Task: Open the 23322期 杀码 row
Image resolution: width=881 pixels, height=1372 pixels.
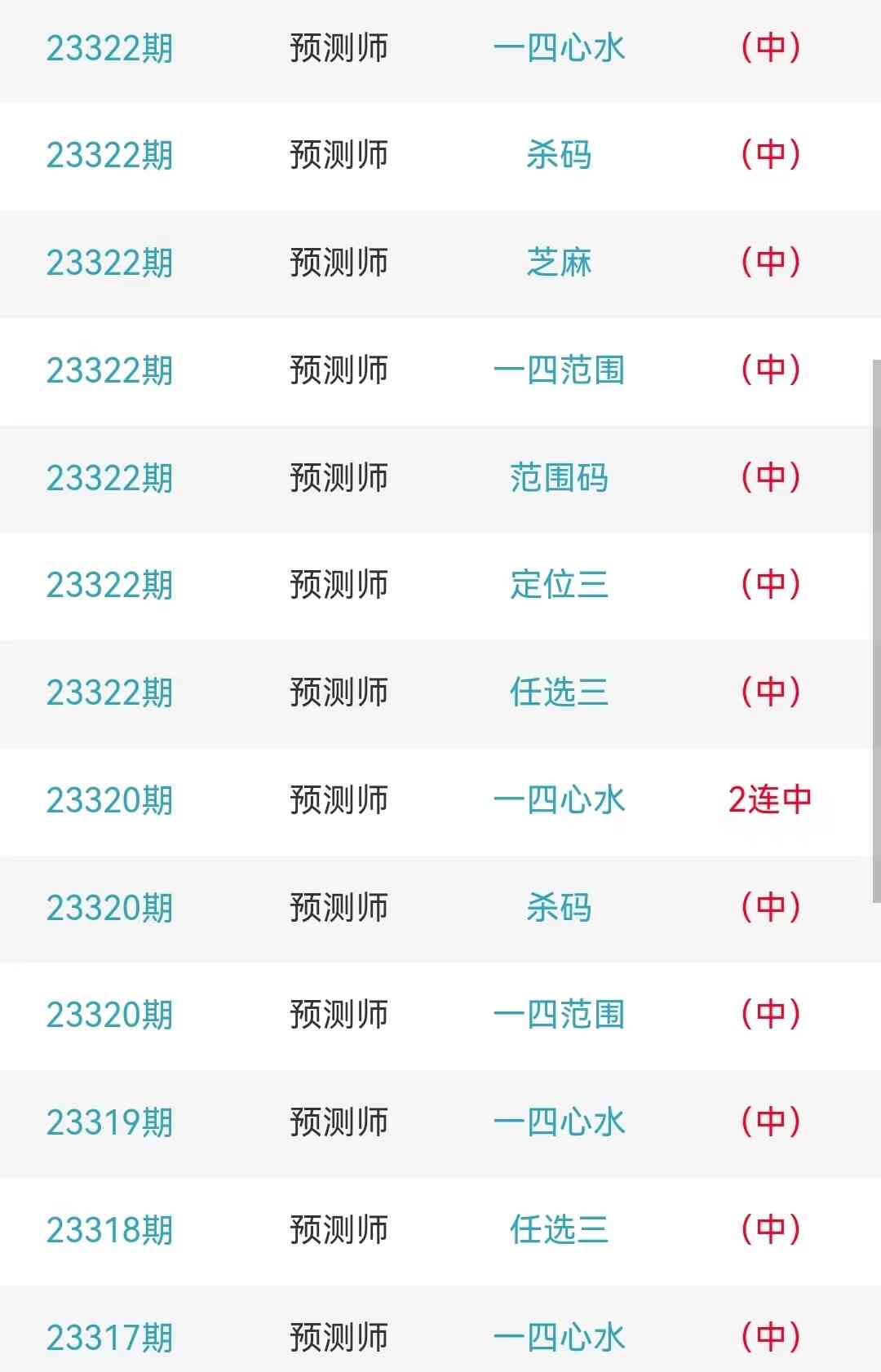Action: (559, 155)
